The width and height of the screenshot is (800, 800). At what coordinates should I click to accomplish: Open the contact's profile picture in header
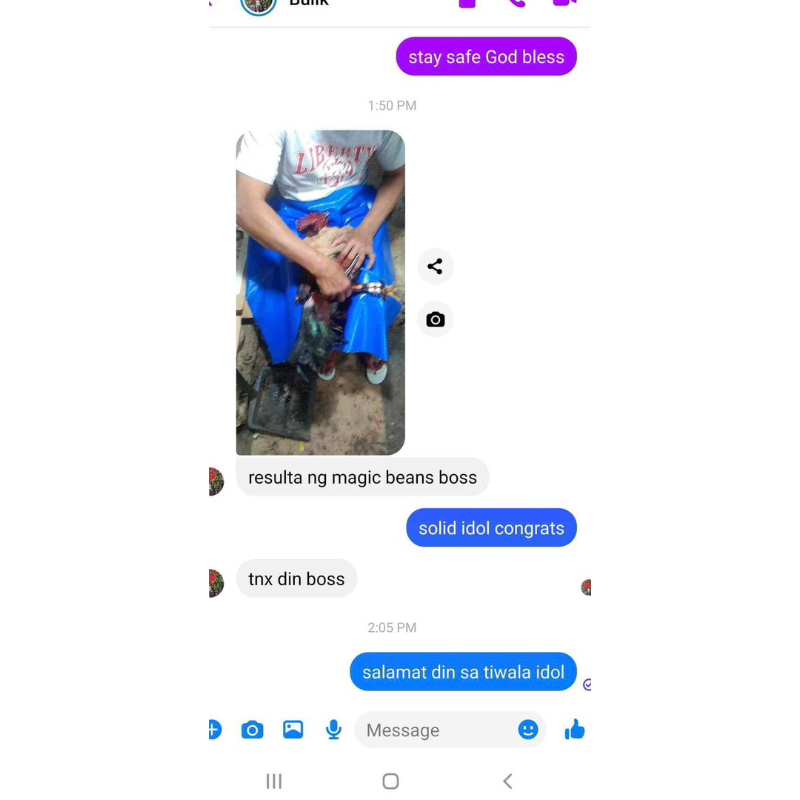click(258, 5)
